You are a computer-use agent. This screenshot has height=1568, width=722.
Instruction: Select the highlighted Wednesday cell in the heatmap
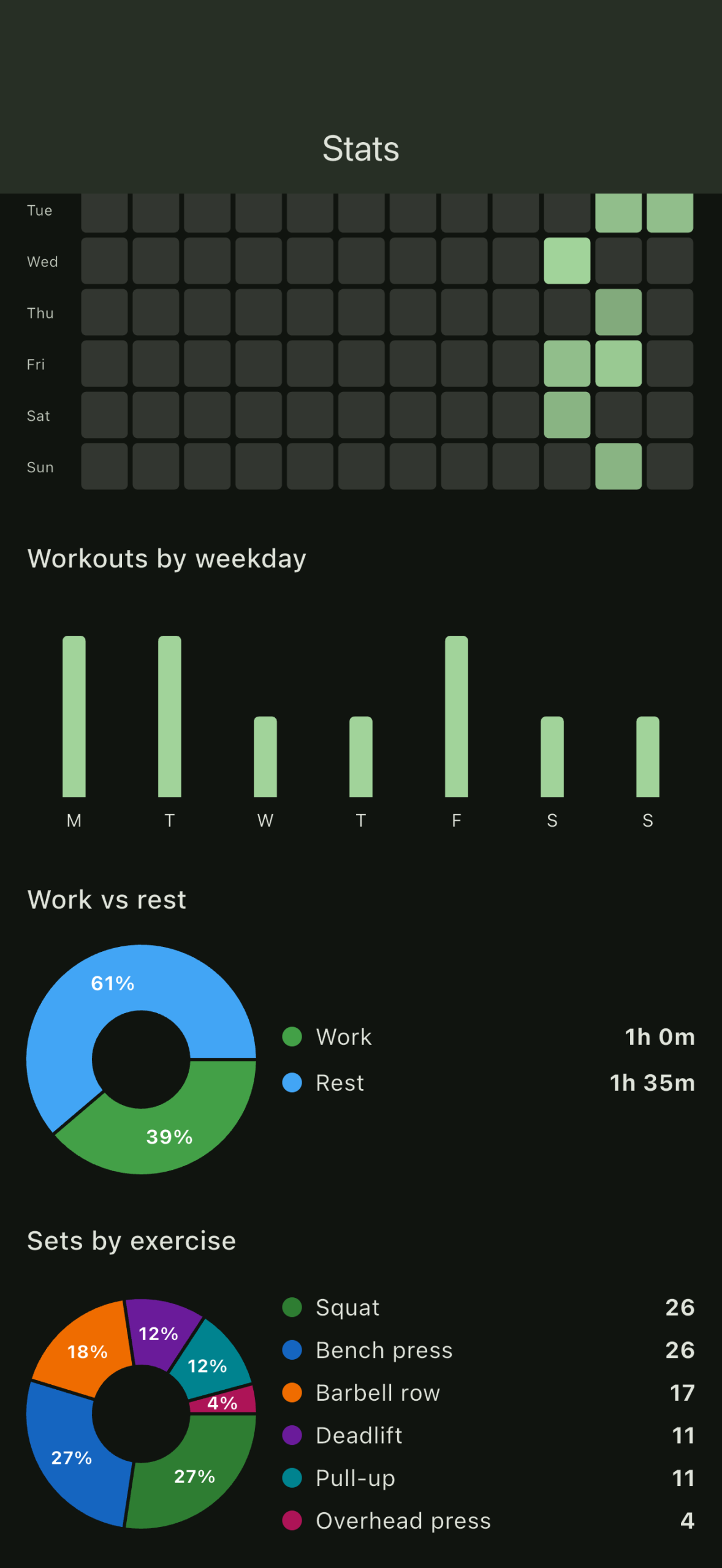click(567, 261)
